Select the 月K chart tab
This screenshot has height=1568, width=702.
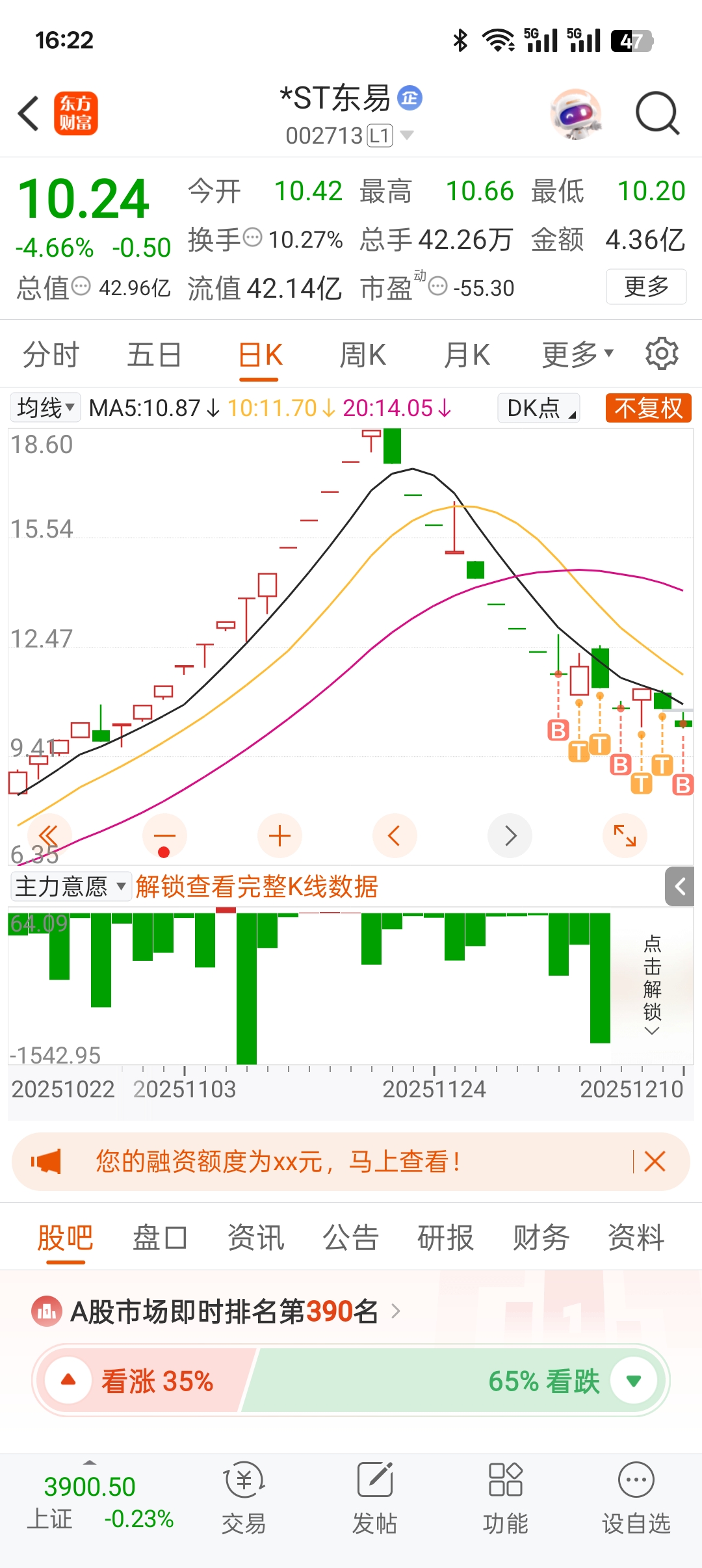pos(467,355)
